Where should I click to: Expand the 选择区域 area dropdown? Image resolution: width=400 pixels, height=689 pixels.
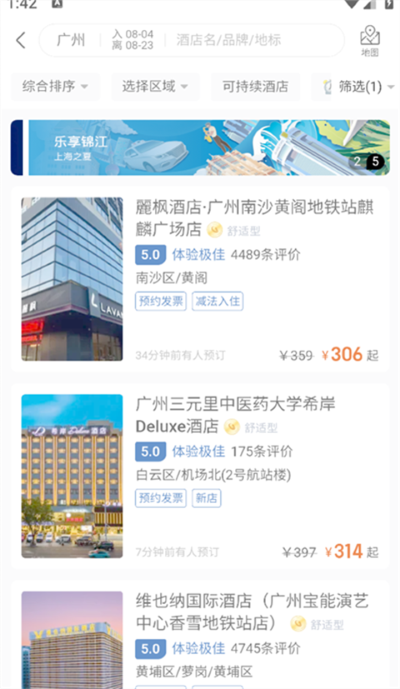click(155, 86)
